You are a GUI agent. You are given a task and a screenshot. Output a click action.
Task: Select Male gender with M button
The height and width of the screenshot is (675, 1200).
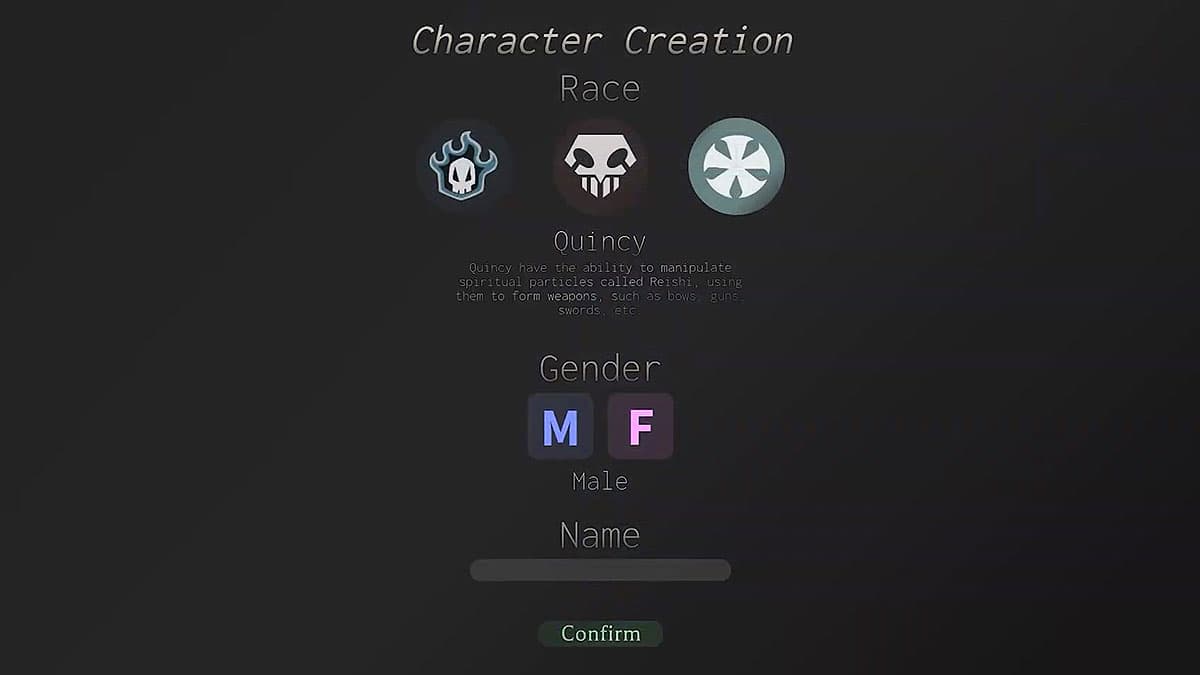pos(560,427)
